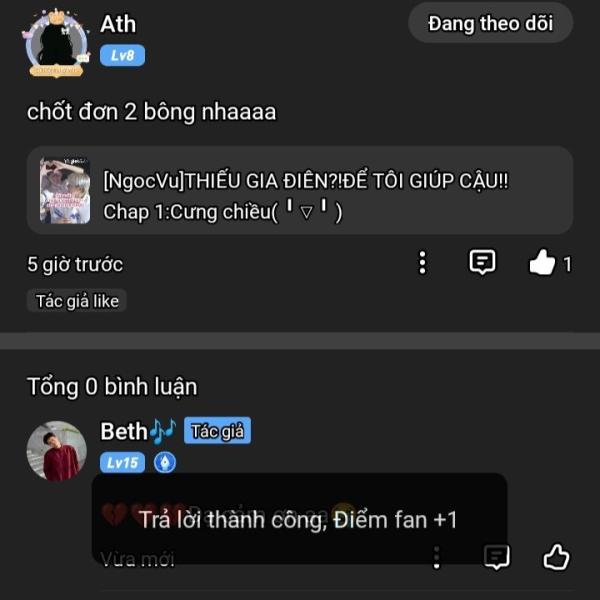Viewport: 600px width, 600px height.
Task: Like Beth's comment
Action: point(556,557)
